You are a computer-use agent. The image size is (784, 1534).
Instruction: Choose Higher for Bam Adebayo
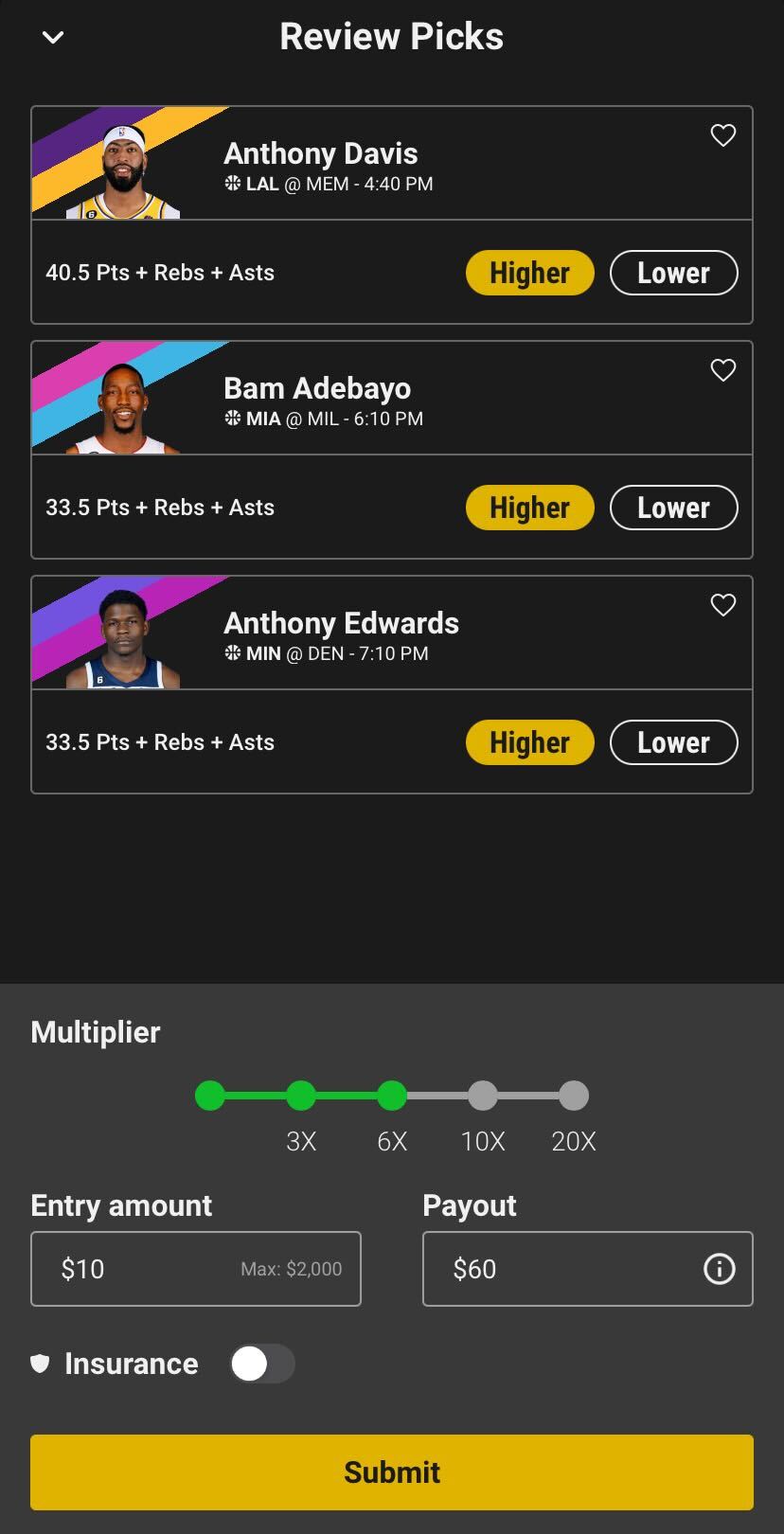coord(529,508)
